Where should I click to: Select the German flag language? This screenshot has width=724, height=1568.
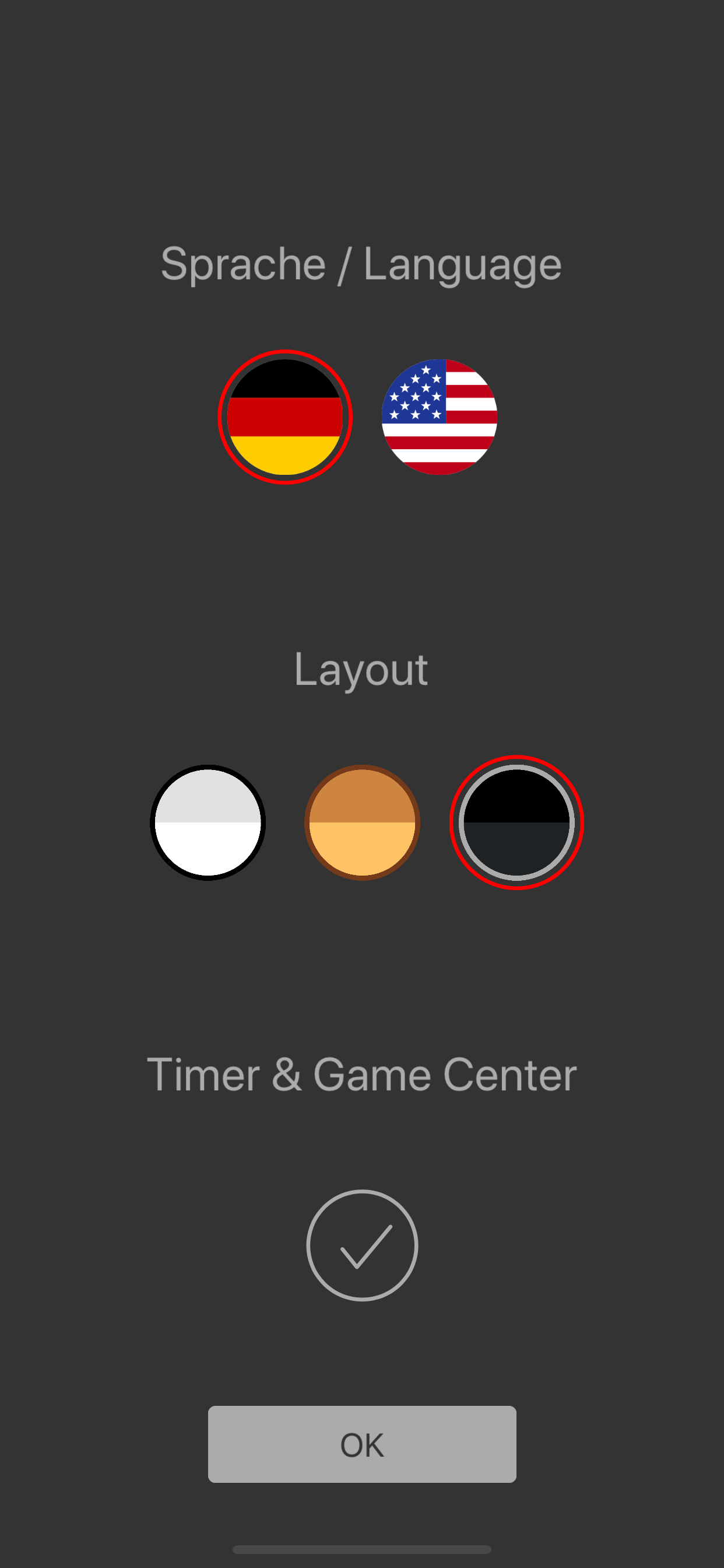[x=284, y=417]
